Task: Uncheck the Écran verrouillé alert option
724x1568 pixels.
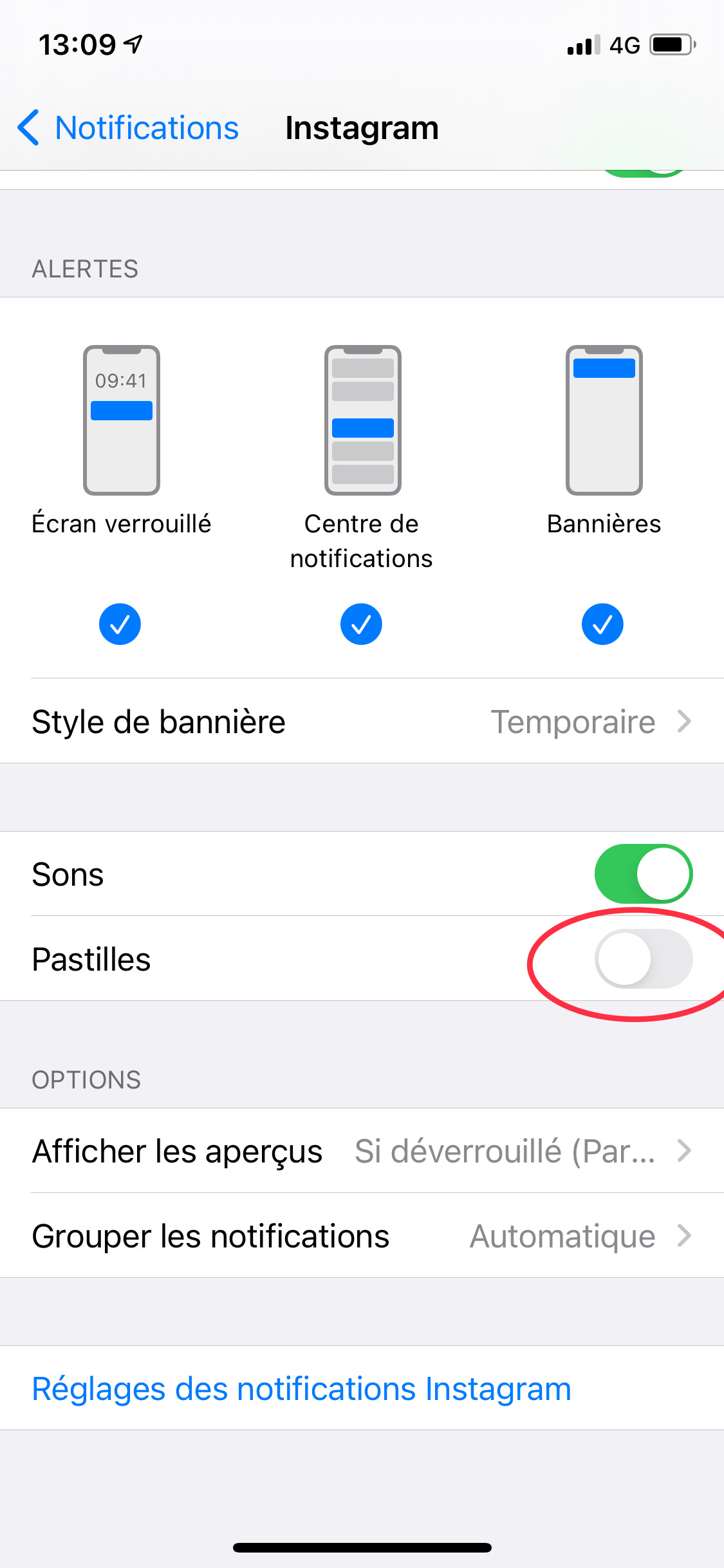Action: [120, 624]
